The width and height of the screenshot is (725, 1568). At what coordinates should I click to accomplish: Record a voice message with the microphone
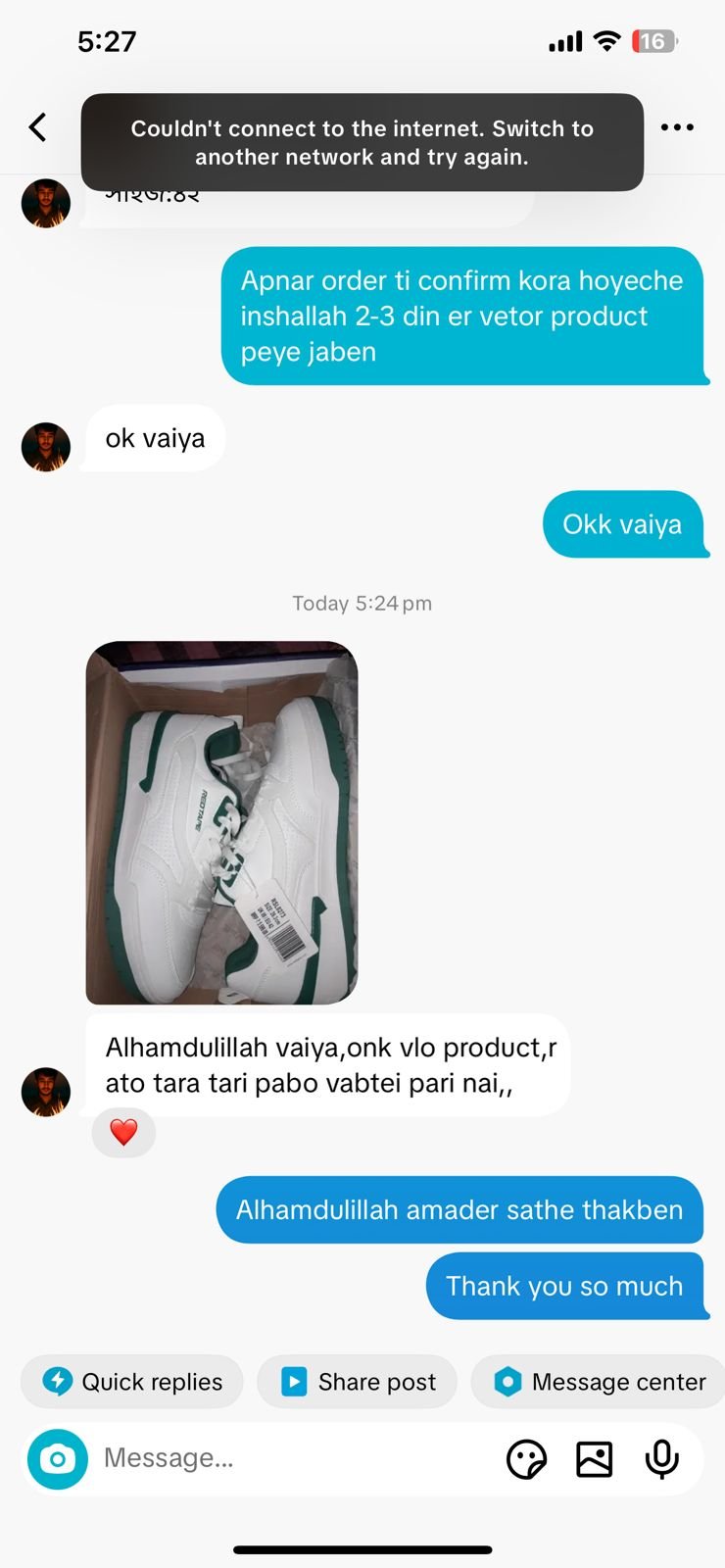pyautogui.click(x=662, y=1459)
